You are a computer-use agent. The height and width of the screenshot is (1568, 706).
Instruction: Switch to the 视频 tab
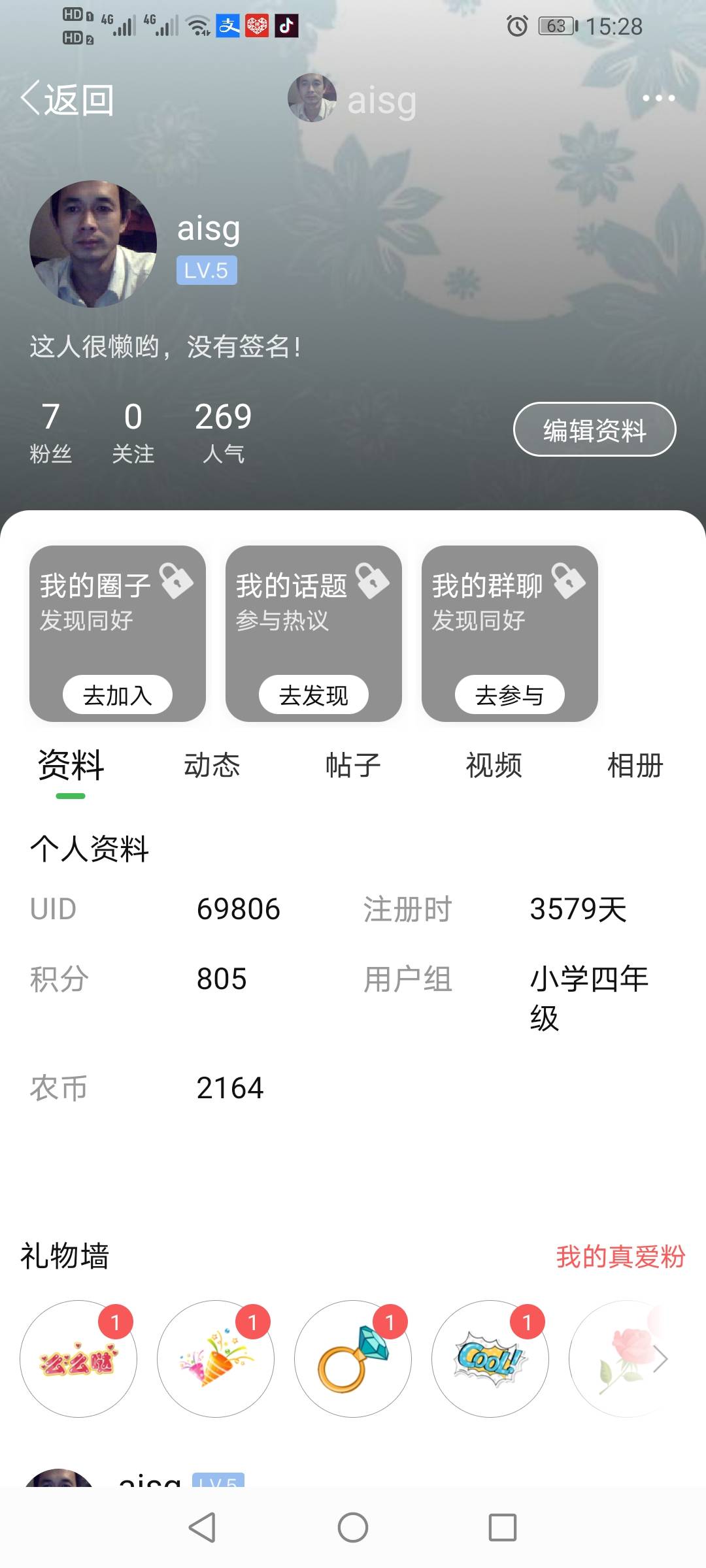click(494, 765)
